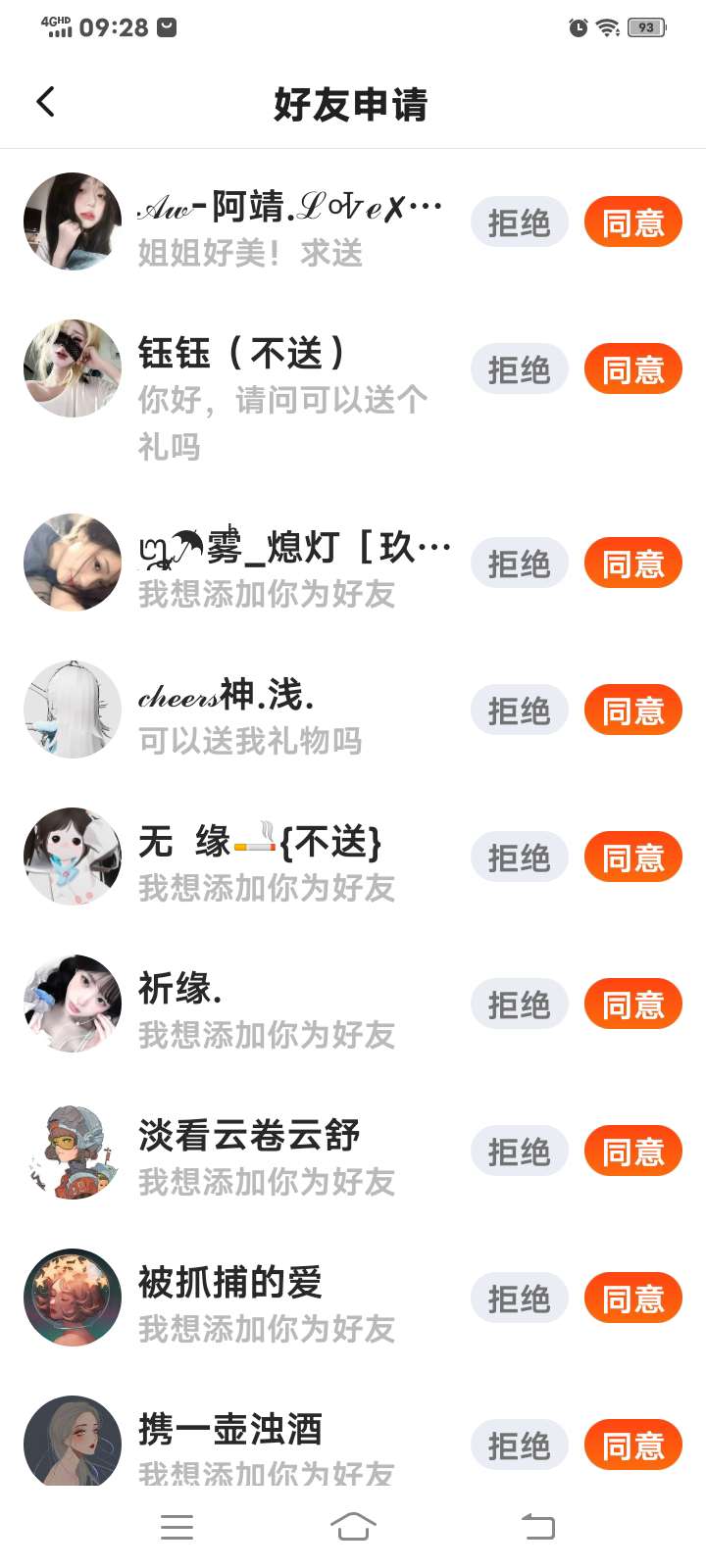Image resolution: width=706 pixels, height=1568 pixels.
Task: Decline the request from 无 缘{不送}
Action: point(519,857)
